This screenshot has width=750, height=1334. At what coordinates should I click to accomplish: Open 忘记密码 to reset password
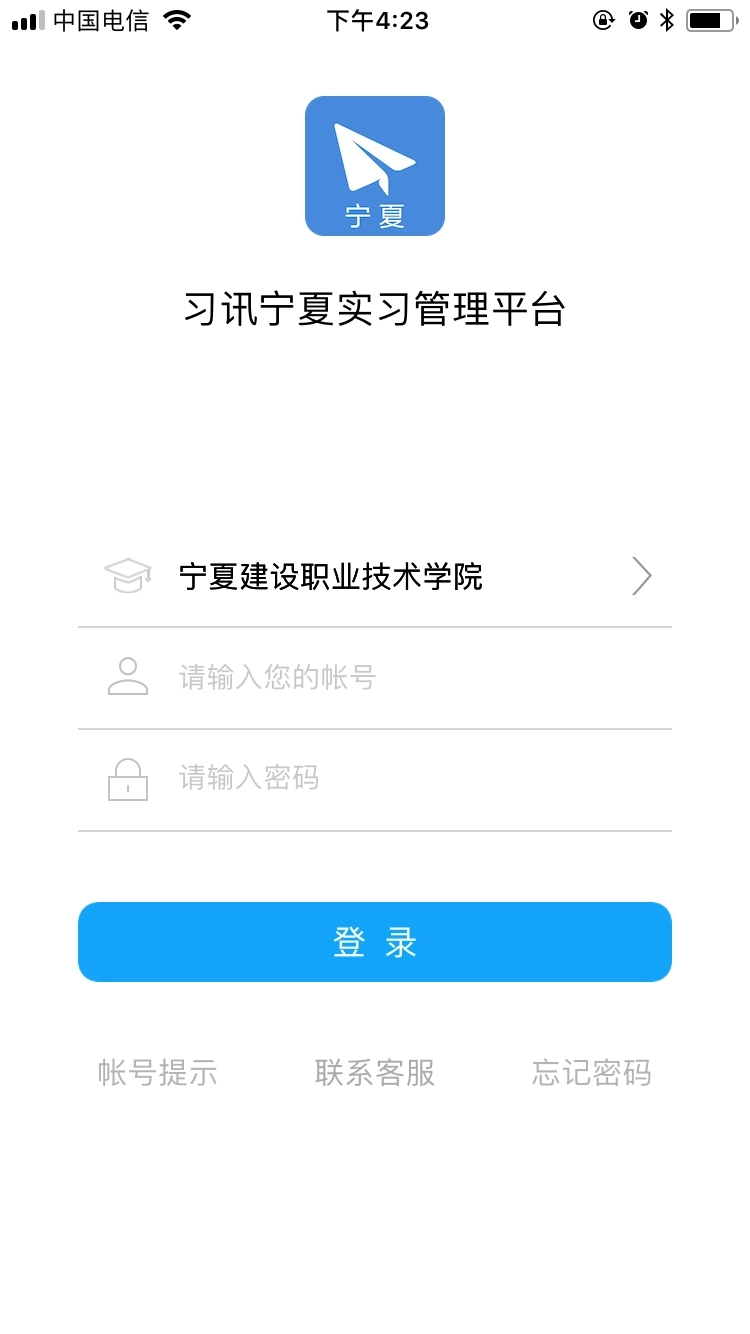(x=591, y=1073)
